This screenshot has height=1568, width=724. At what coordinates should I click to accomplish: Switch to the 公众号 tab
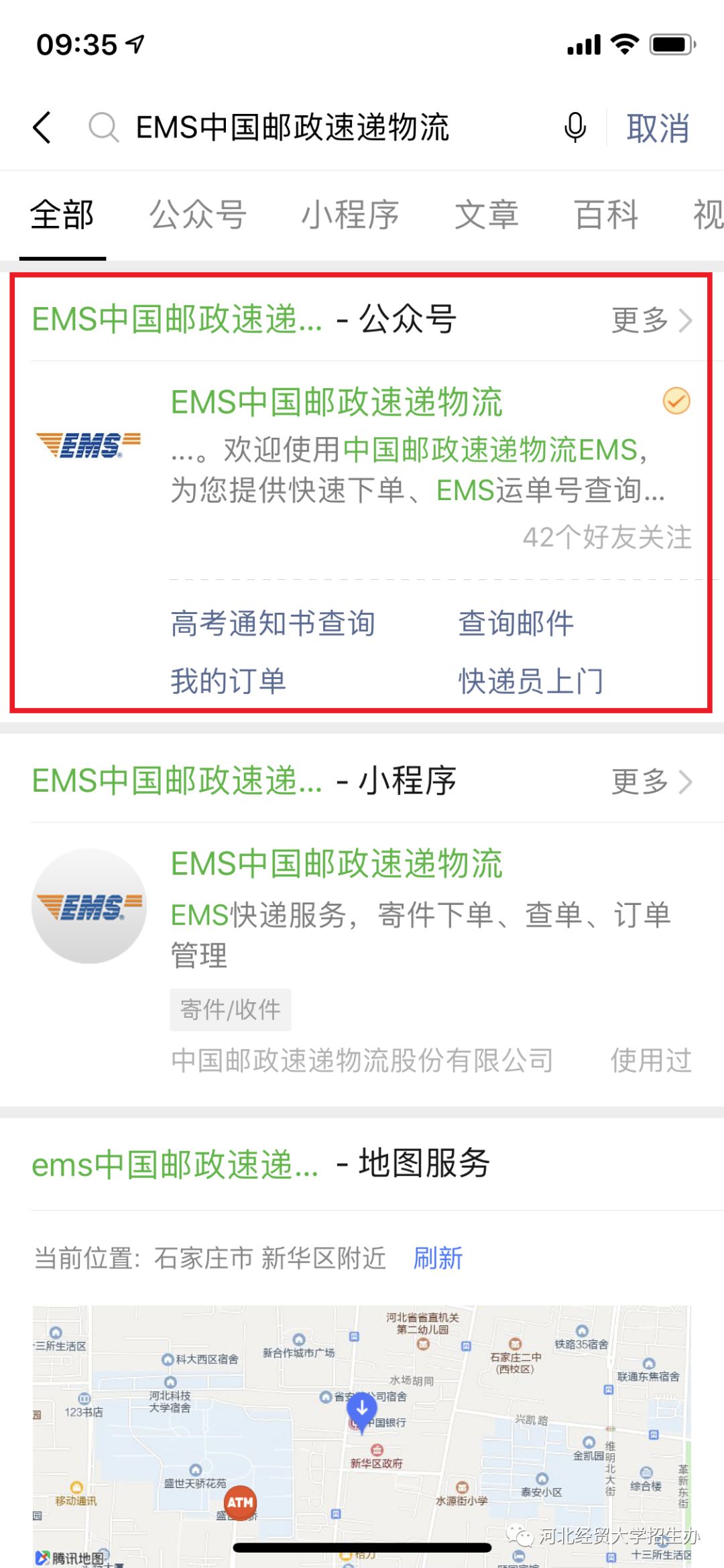pos(198,215)
